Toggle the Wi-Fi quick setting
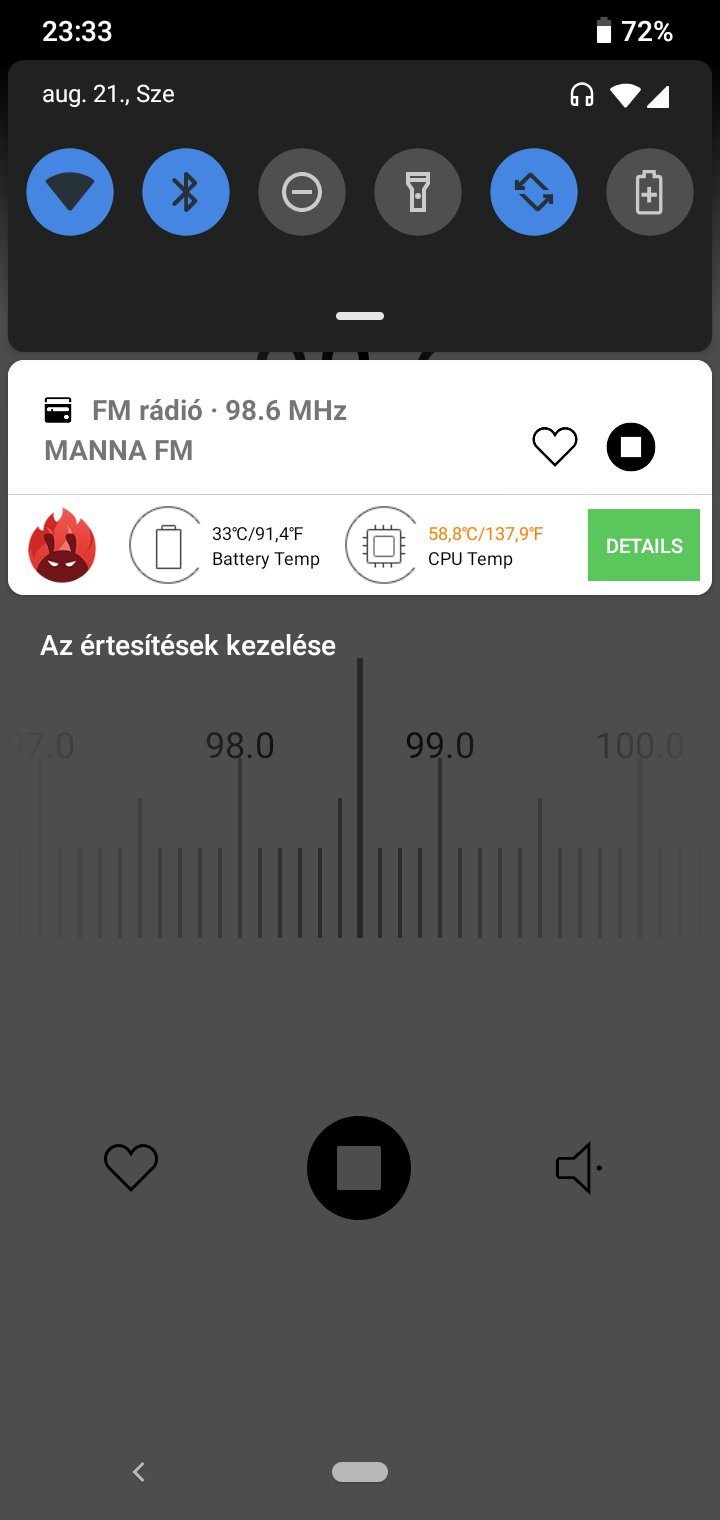 coord(70,192)
